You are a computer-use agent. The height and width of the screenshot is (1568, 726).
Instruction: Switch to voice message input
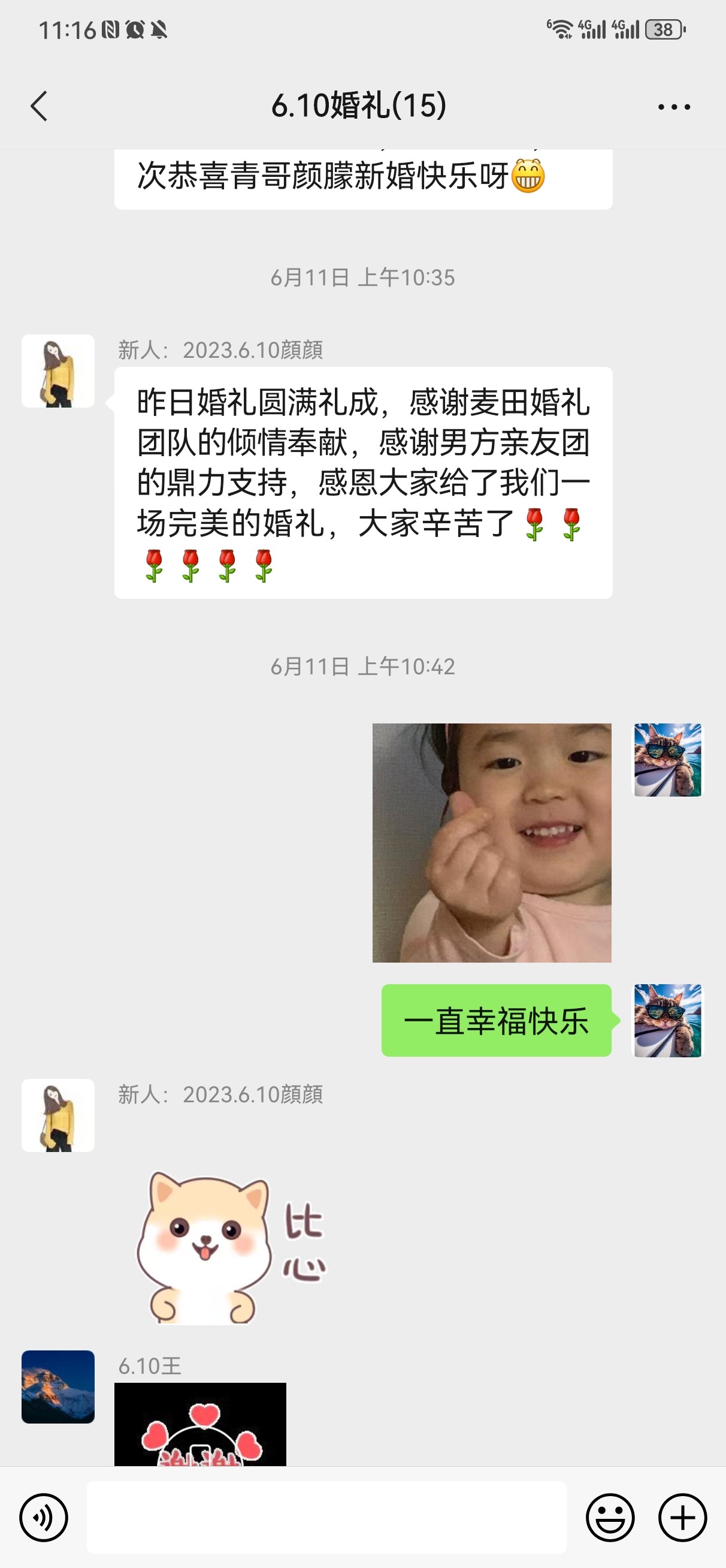click(x=43, y=1517)
